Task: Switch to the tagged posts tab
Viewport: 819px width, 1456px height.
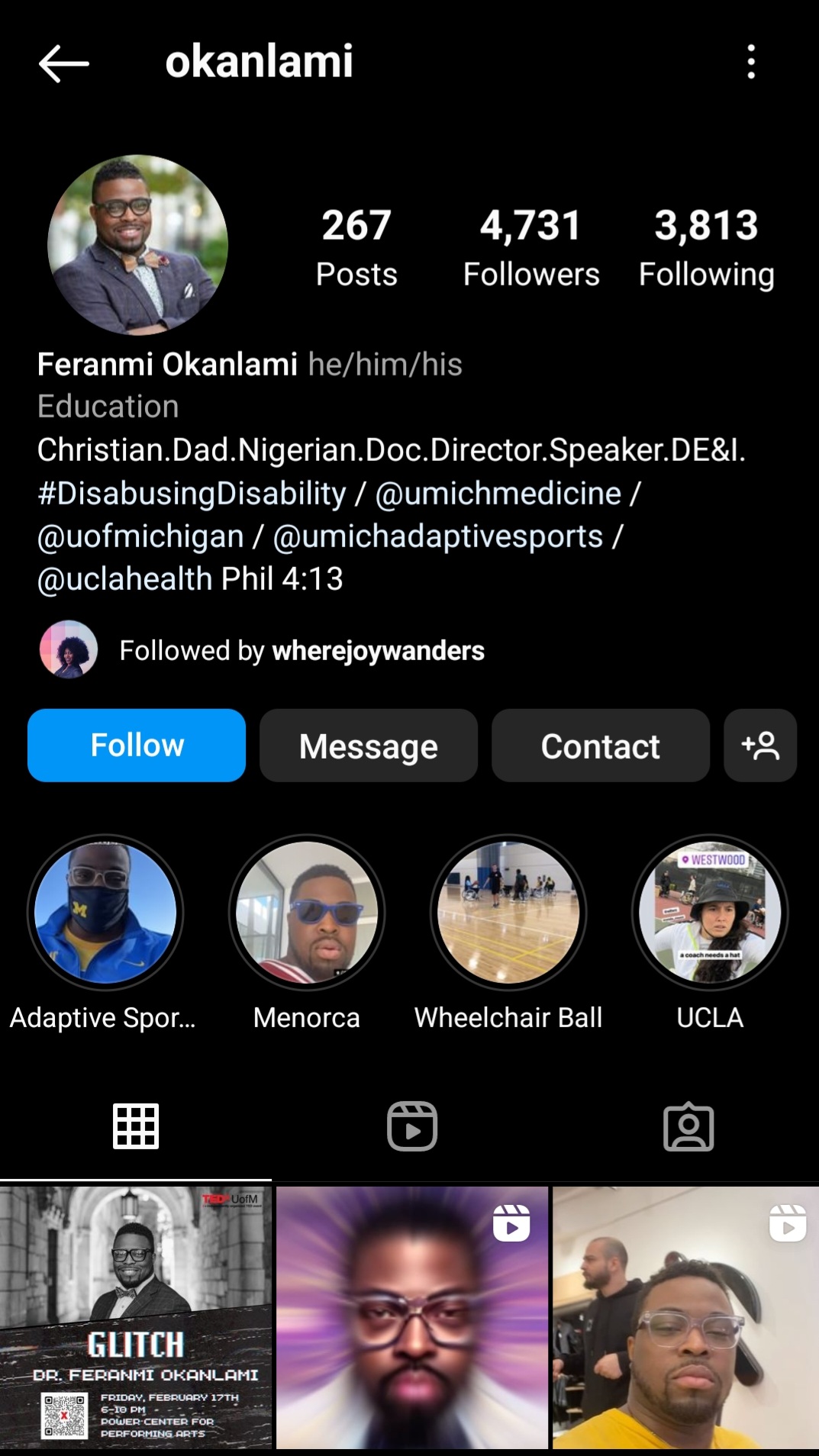Action: (688, 1126)
